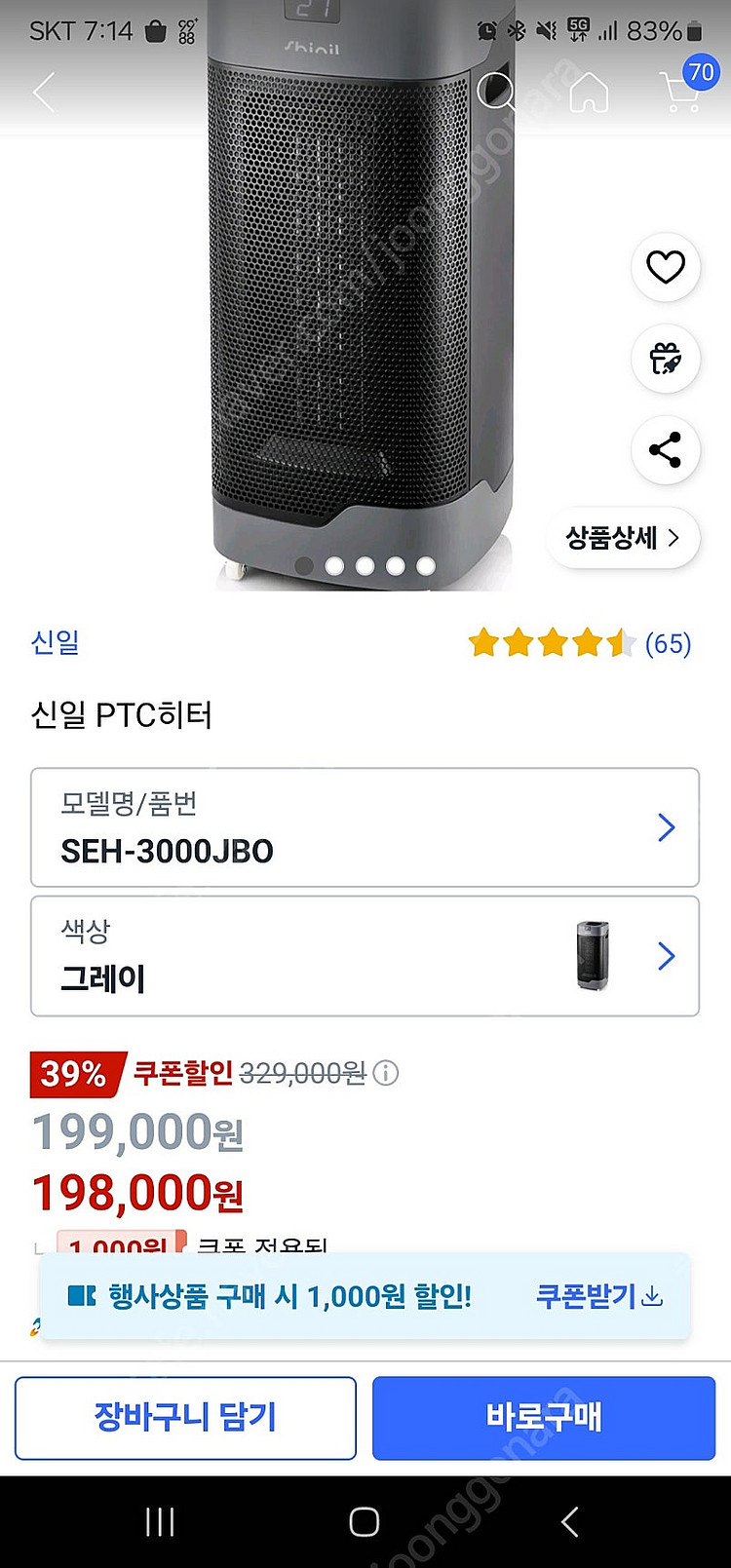Screen dimensions: 731x1568
Task: Open 상품상세 product details
Action: 622,537
